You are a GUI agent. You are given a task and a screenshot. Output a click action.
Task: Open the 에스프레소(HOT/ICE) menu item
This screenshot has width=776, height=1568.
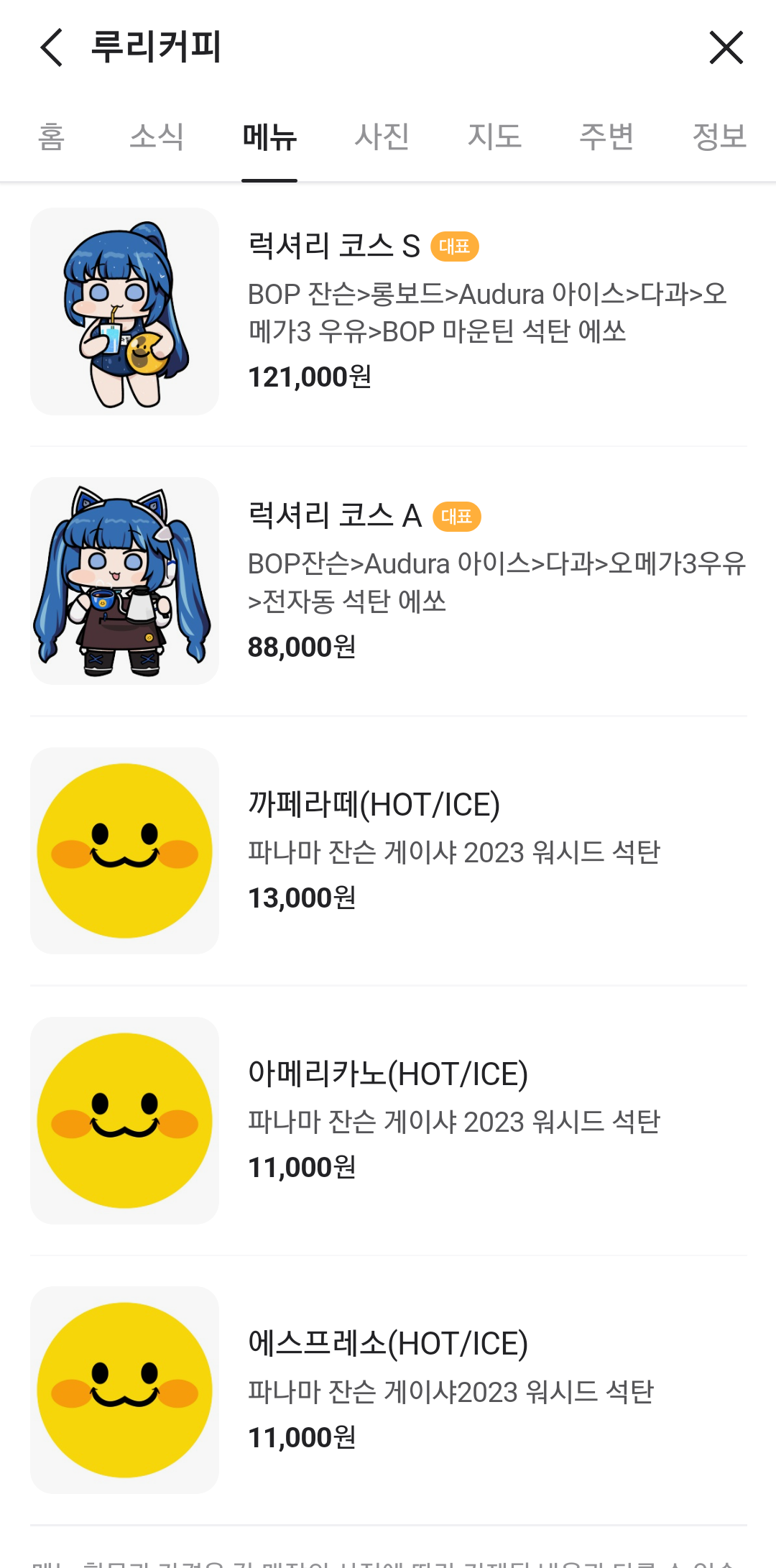(388, 1390)
